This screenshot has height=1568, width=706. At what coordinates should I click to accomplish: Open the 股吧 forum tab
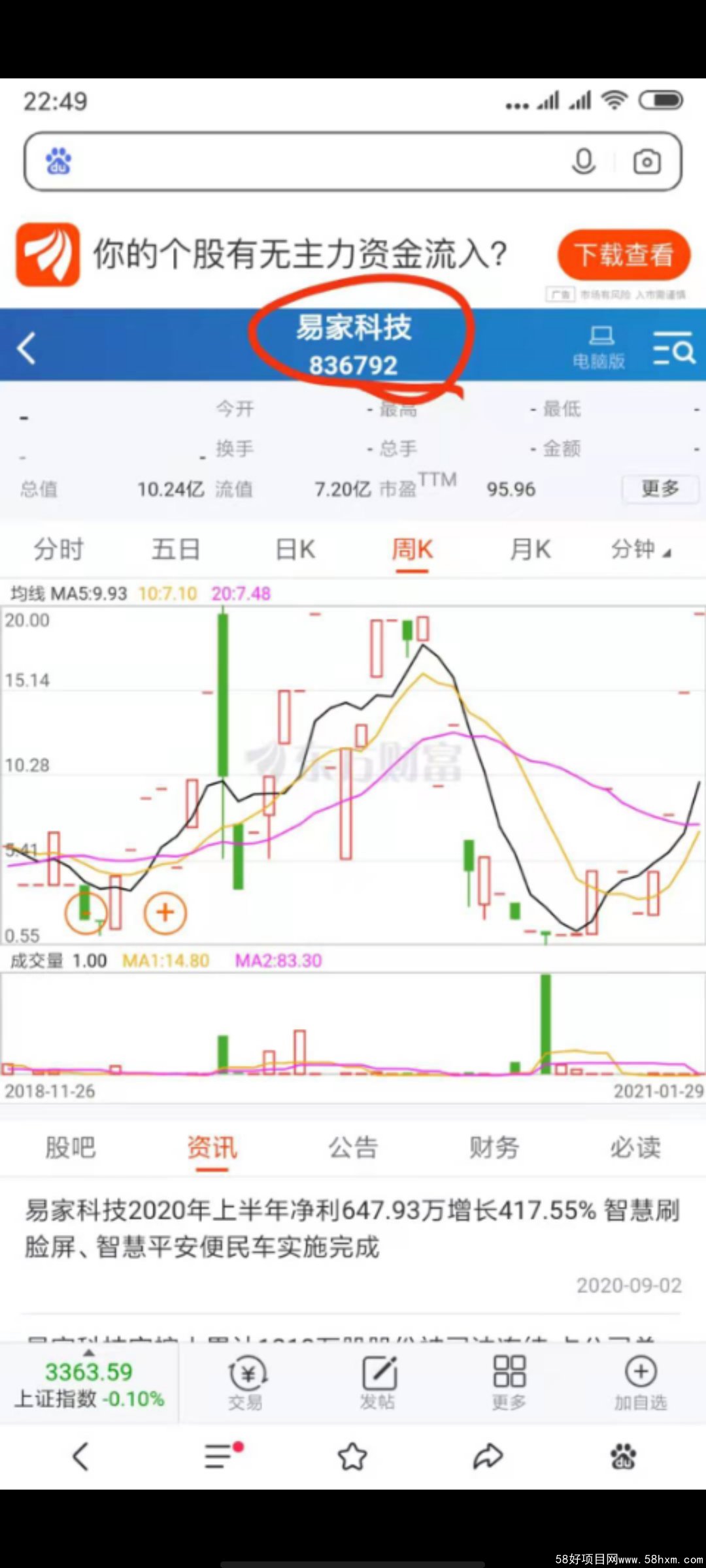coord(70,1147)
